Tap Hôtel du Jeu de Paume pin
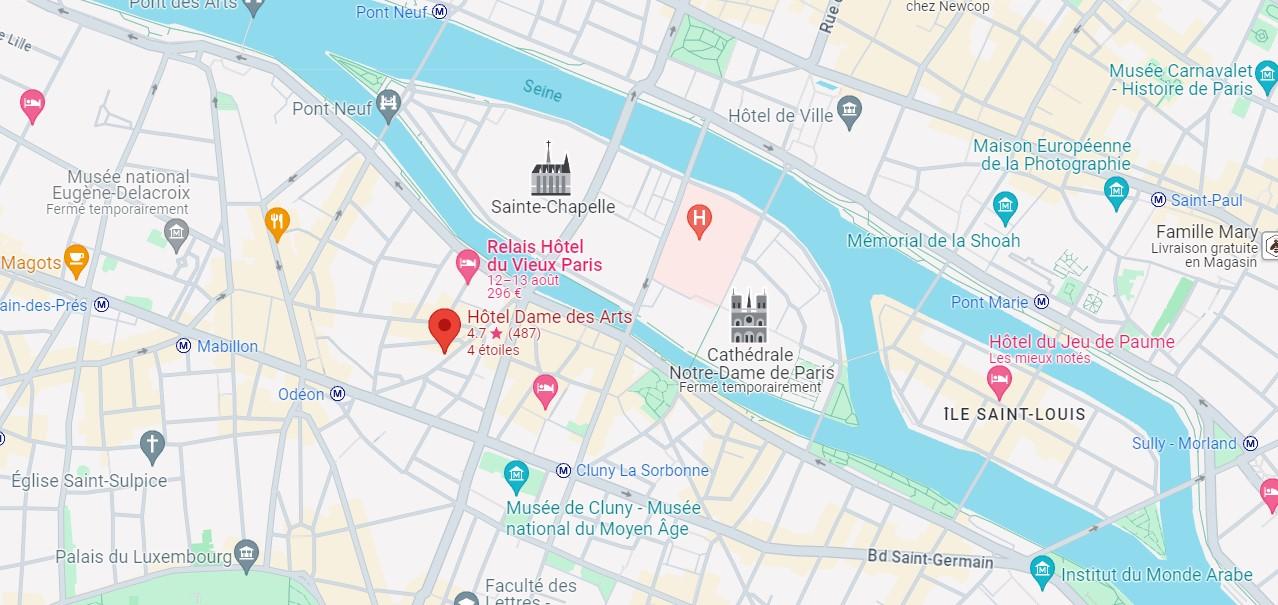This screenshot has height=605, width=1278. point(998,380)
